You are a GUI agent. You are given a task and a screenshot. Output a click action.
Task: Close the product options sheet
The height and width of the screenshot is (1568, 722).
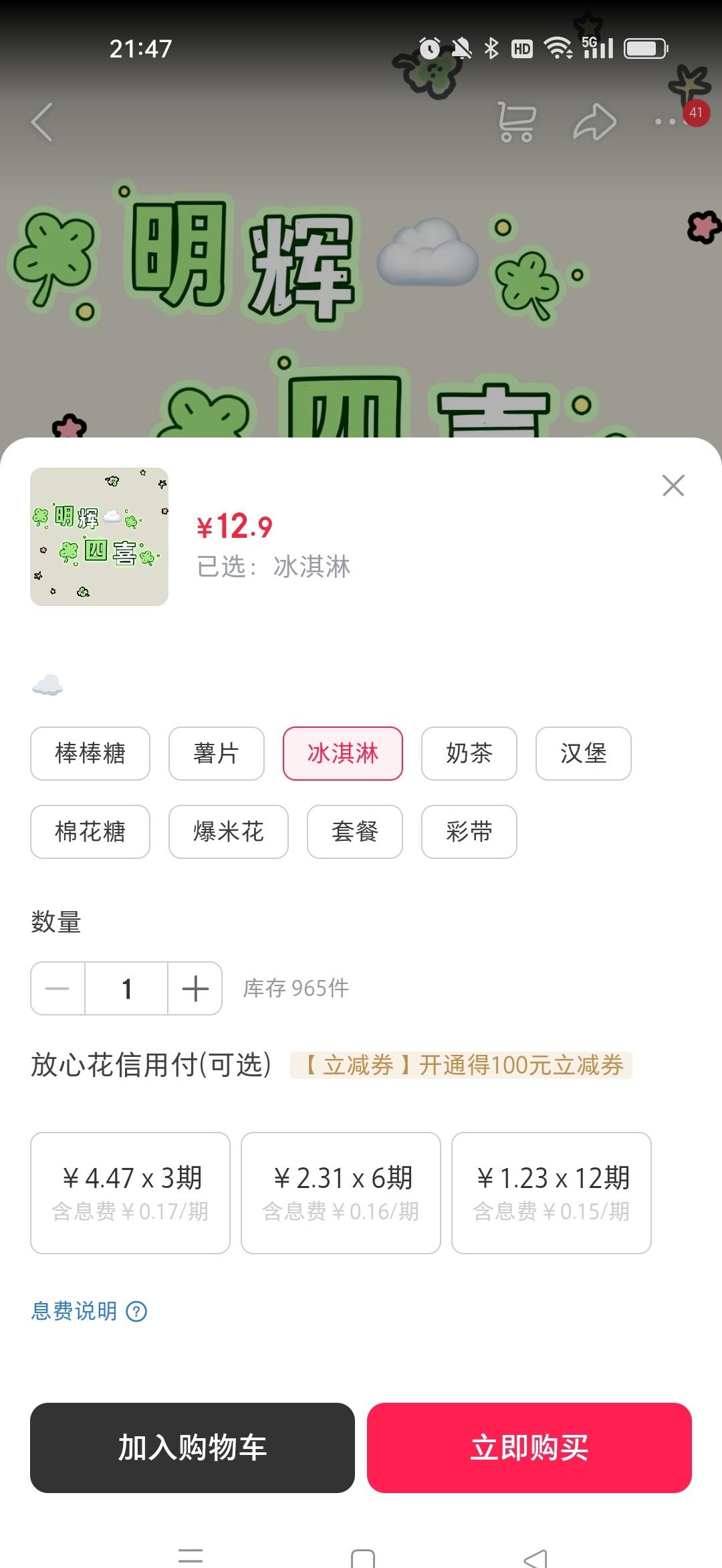673,486
